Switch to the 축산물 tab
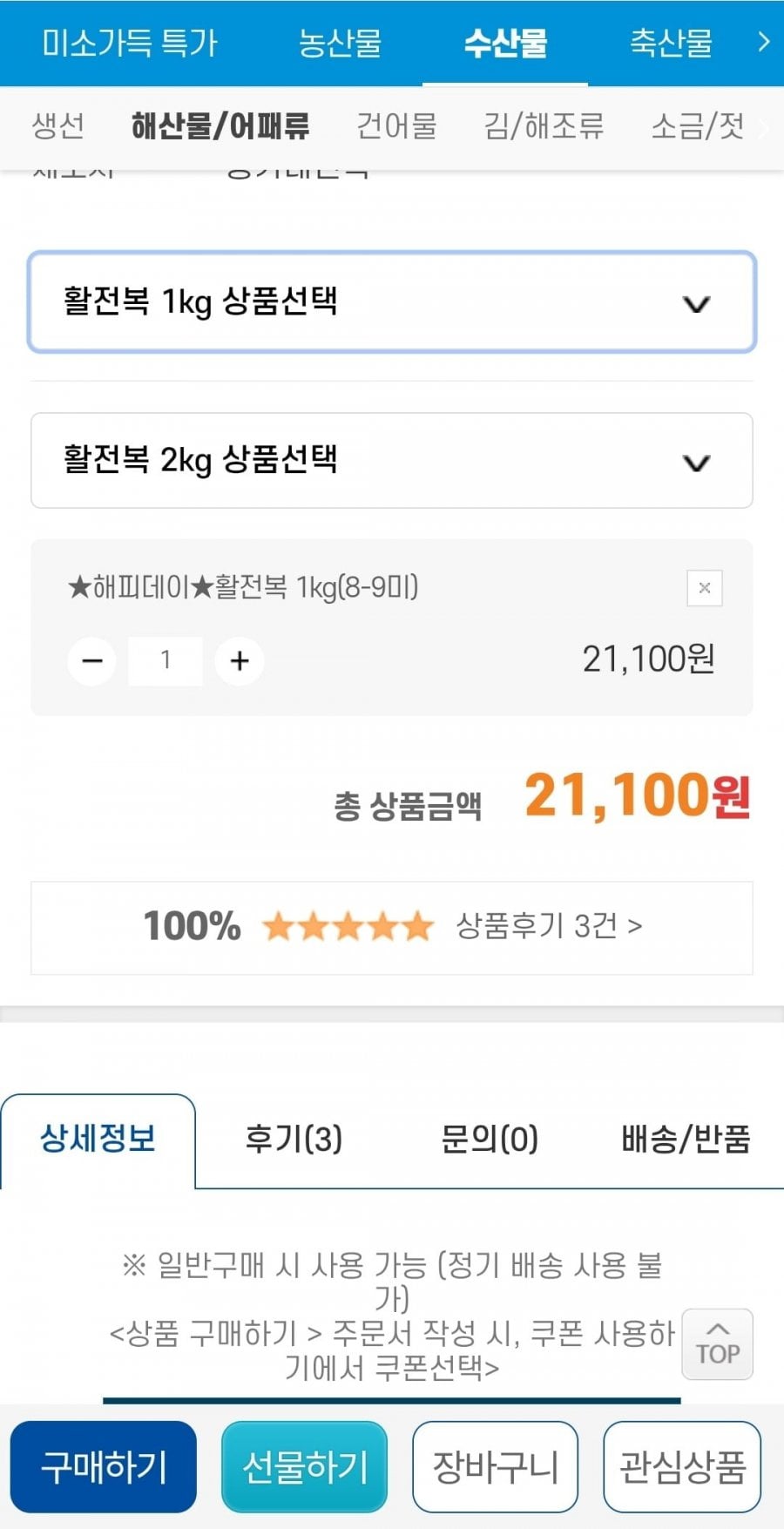 tap(671, 43)
